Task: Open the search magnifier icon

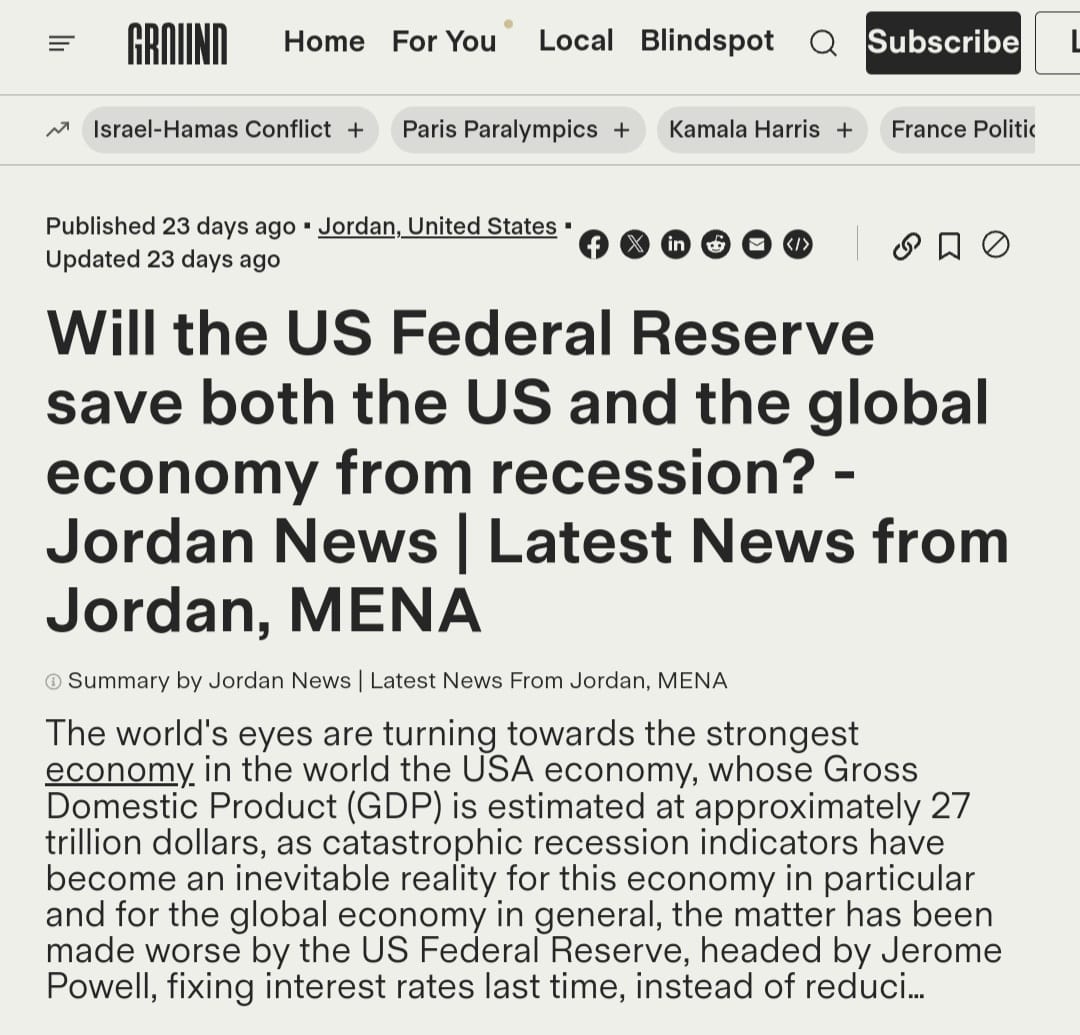Action: [x=823, y=43]
